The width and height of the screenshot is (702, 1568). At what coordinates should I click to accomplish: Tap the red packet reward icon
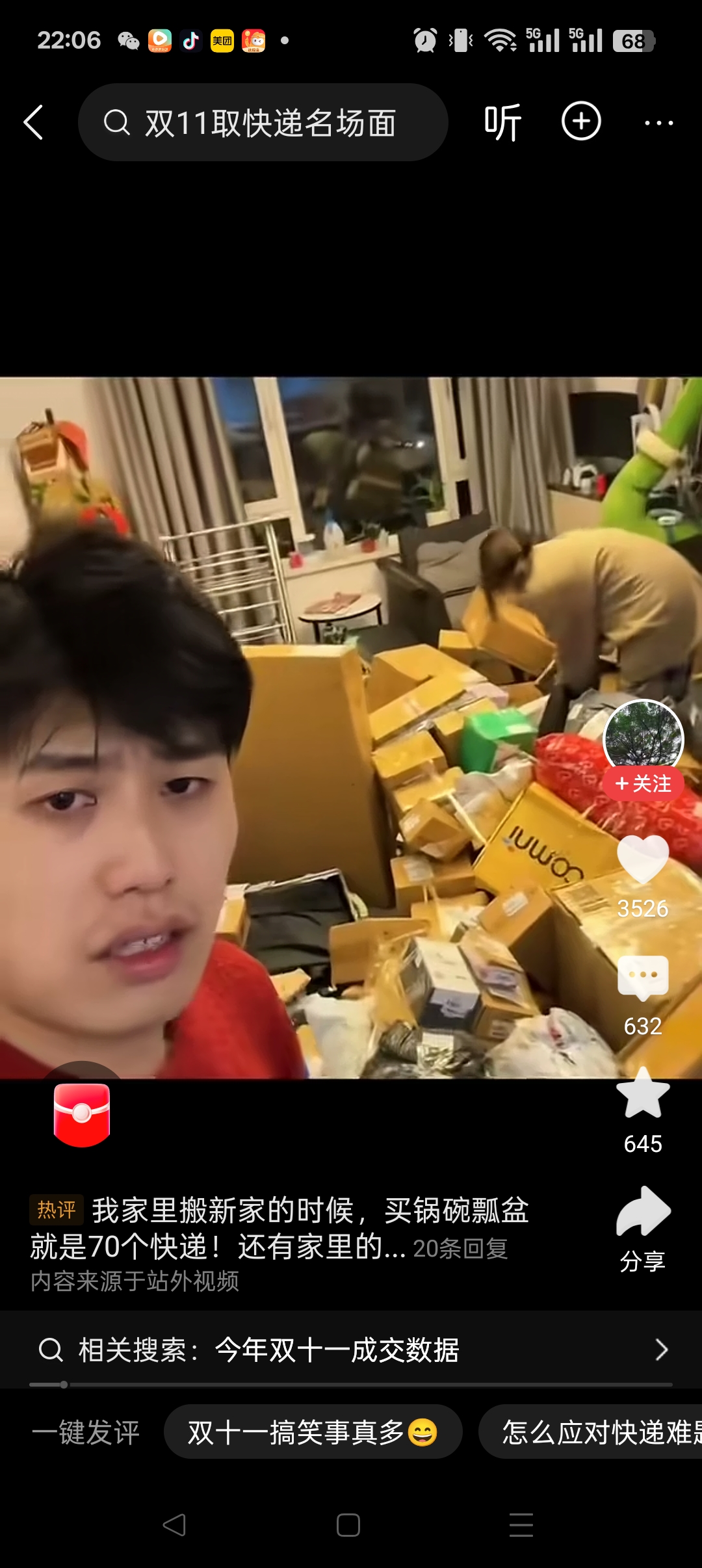point(81,1113)
